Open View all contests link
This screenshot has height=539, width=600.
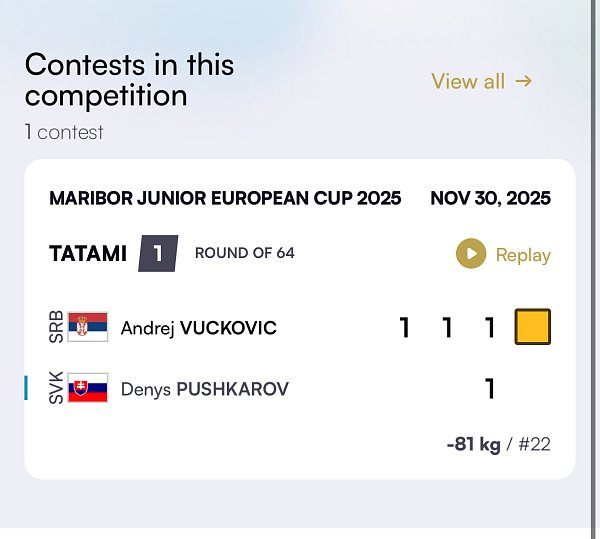pos(481,81)
